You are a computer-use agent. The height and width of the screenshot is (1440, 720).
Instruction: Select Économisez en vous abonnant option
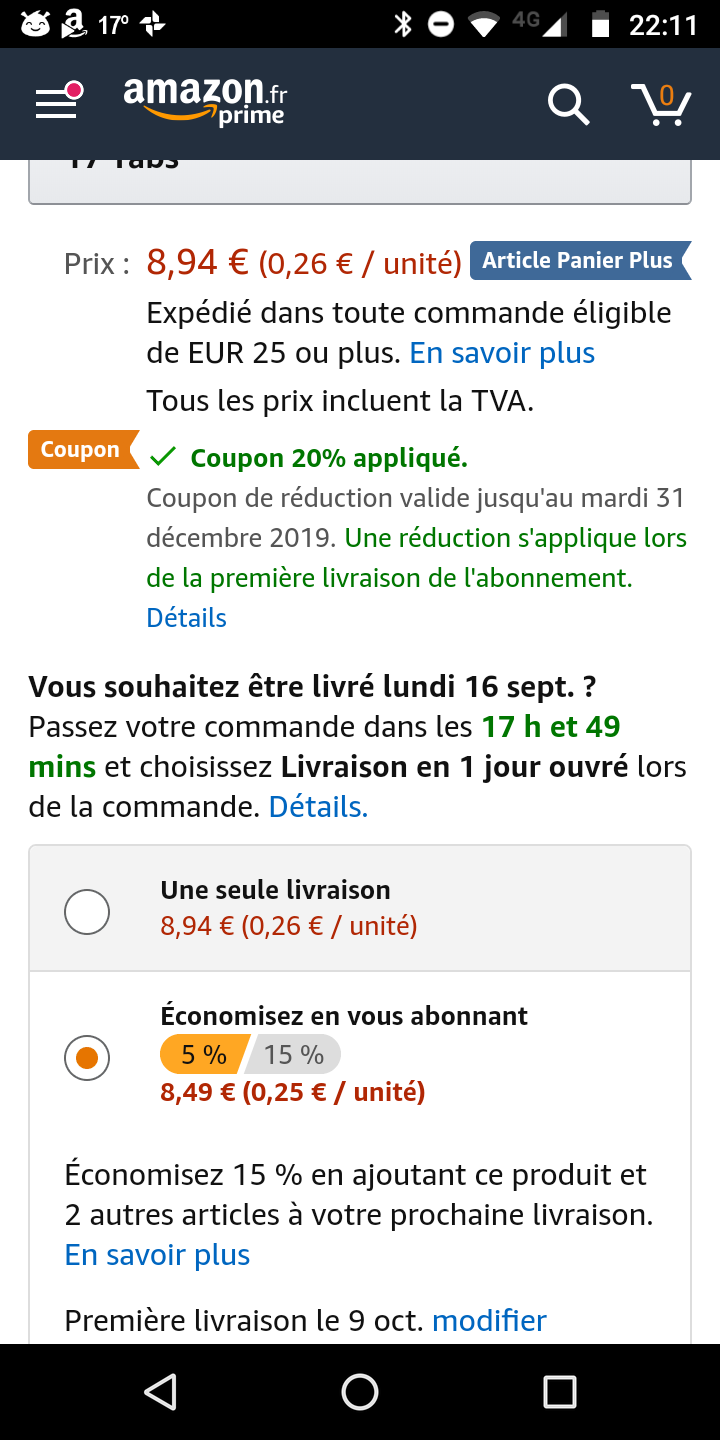pyautogui.click(x=87, y=1057)
